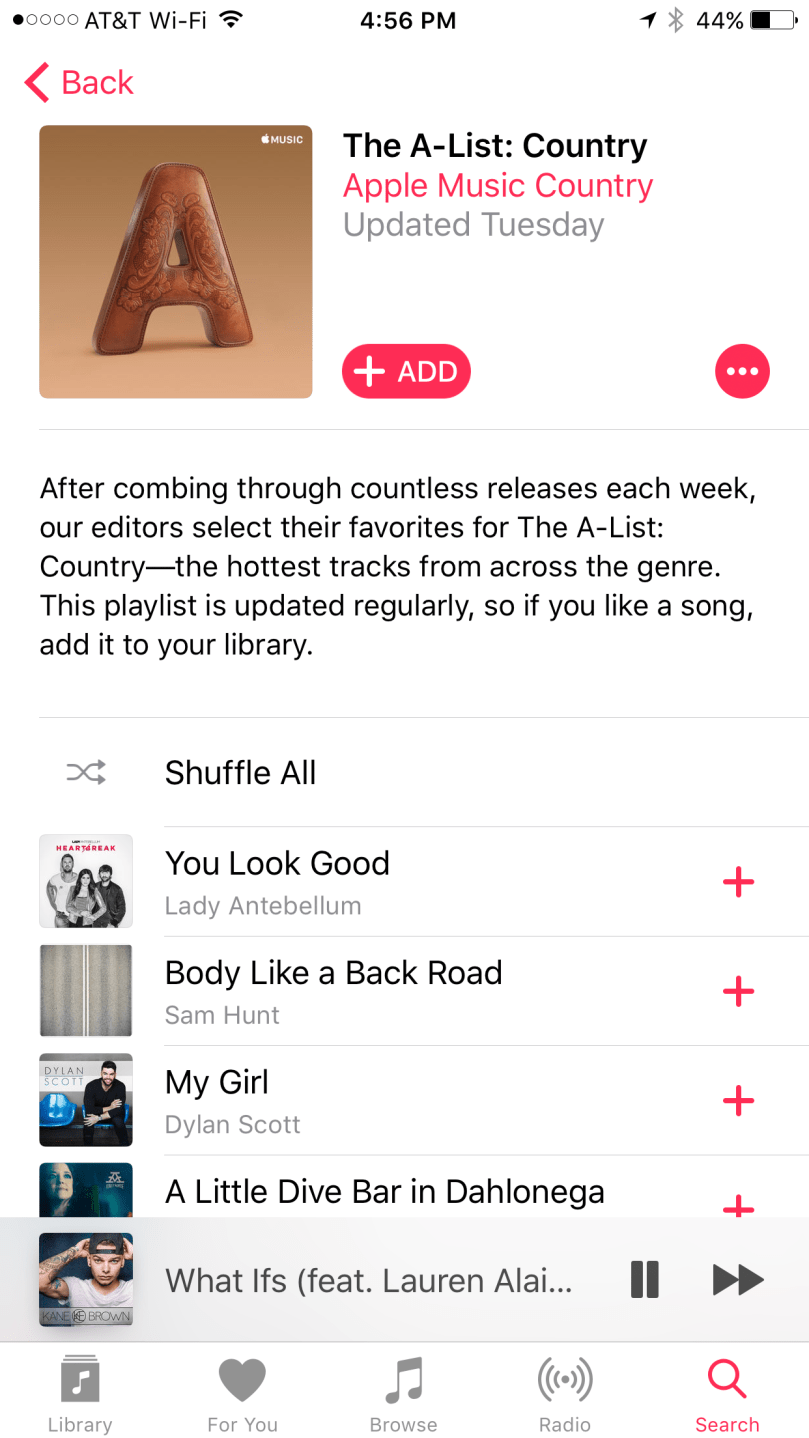Viewport: 809px width, 1438px height.
Task: Start Shuffle All
Action: pos(240,773)
